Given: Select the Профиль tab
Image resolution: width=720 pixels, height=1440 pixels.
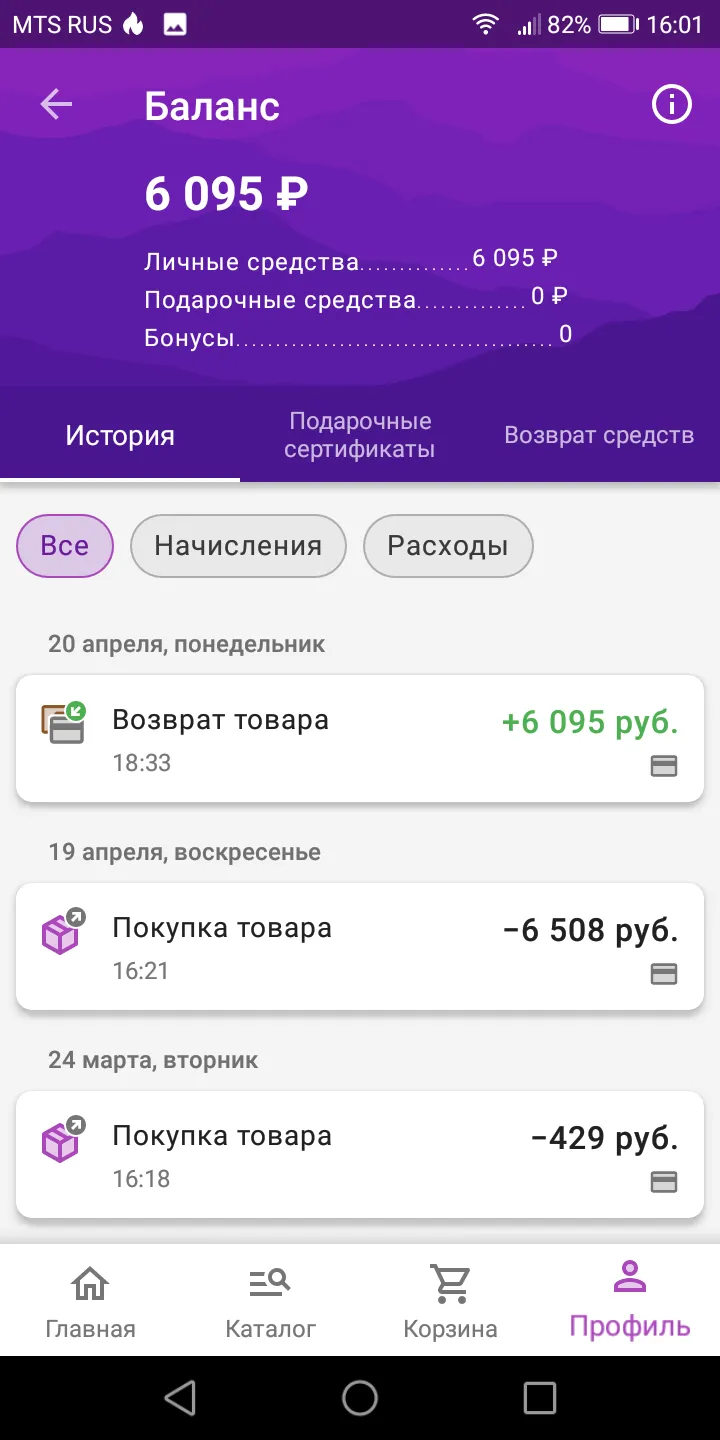Looking at the screenshot, I should click(630, 1300).
